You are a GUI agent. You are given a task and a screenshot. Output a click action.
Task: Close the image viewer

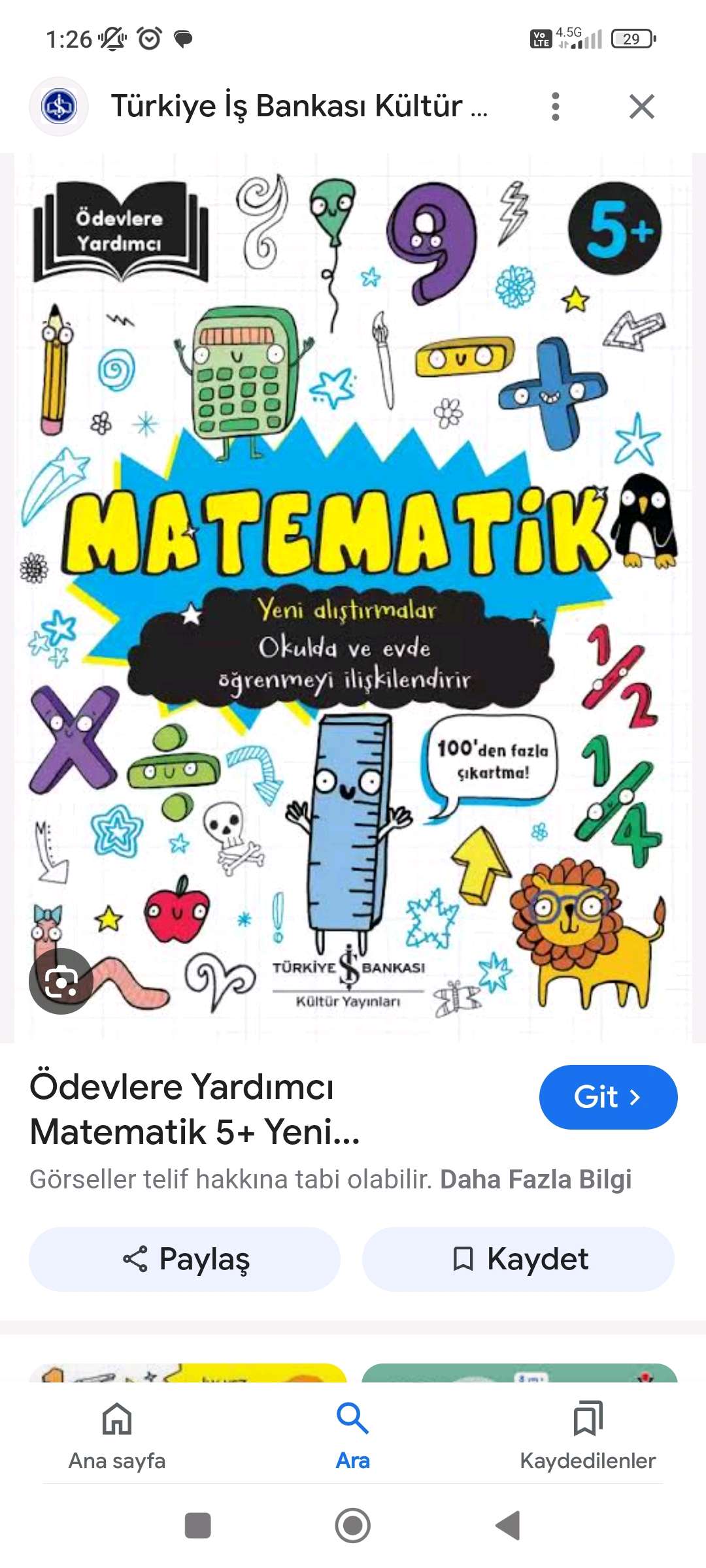tap(641, 106)
